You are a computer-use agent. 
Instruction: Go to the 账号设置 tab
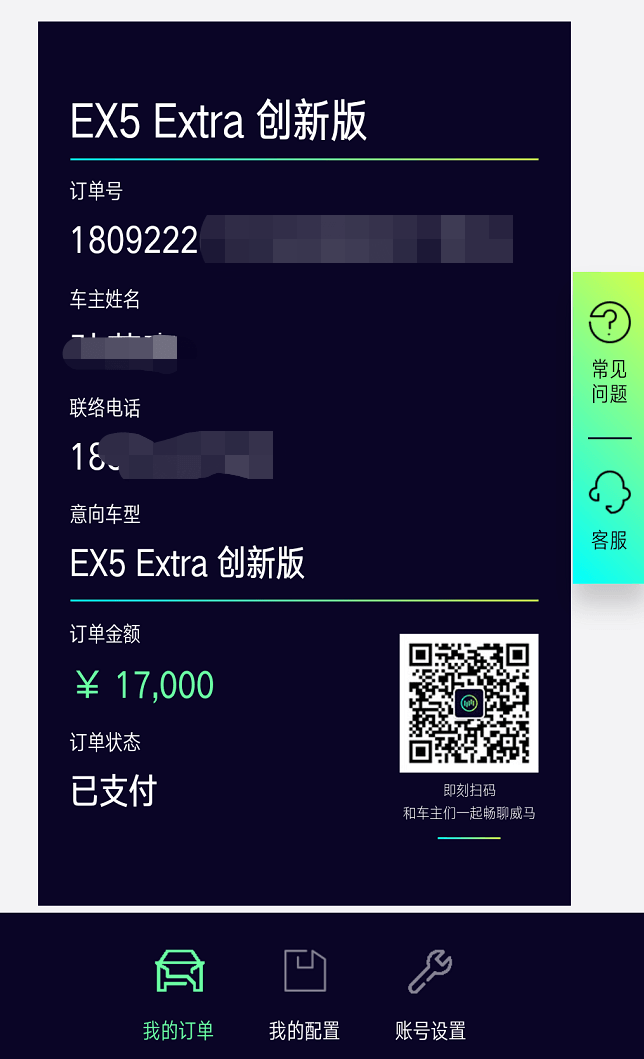click(430, 994)
